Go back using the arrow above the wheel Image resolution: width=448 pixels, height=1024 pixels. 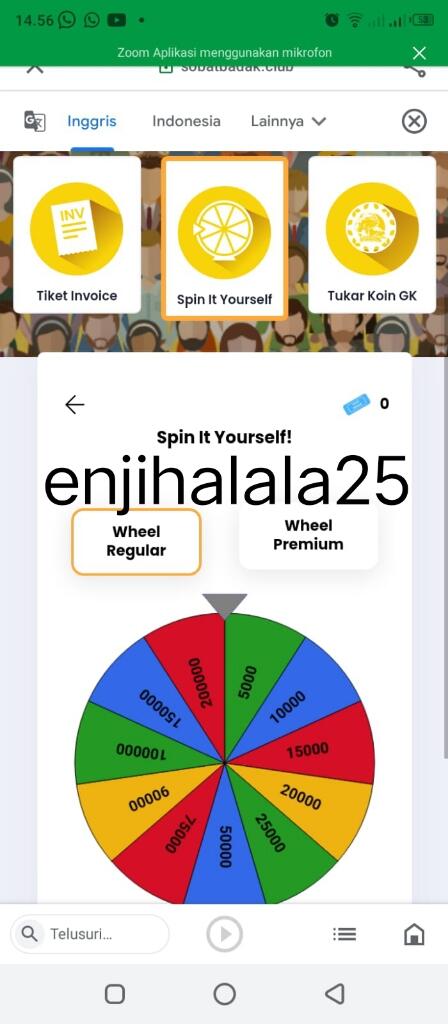point(74,405)
